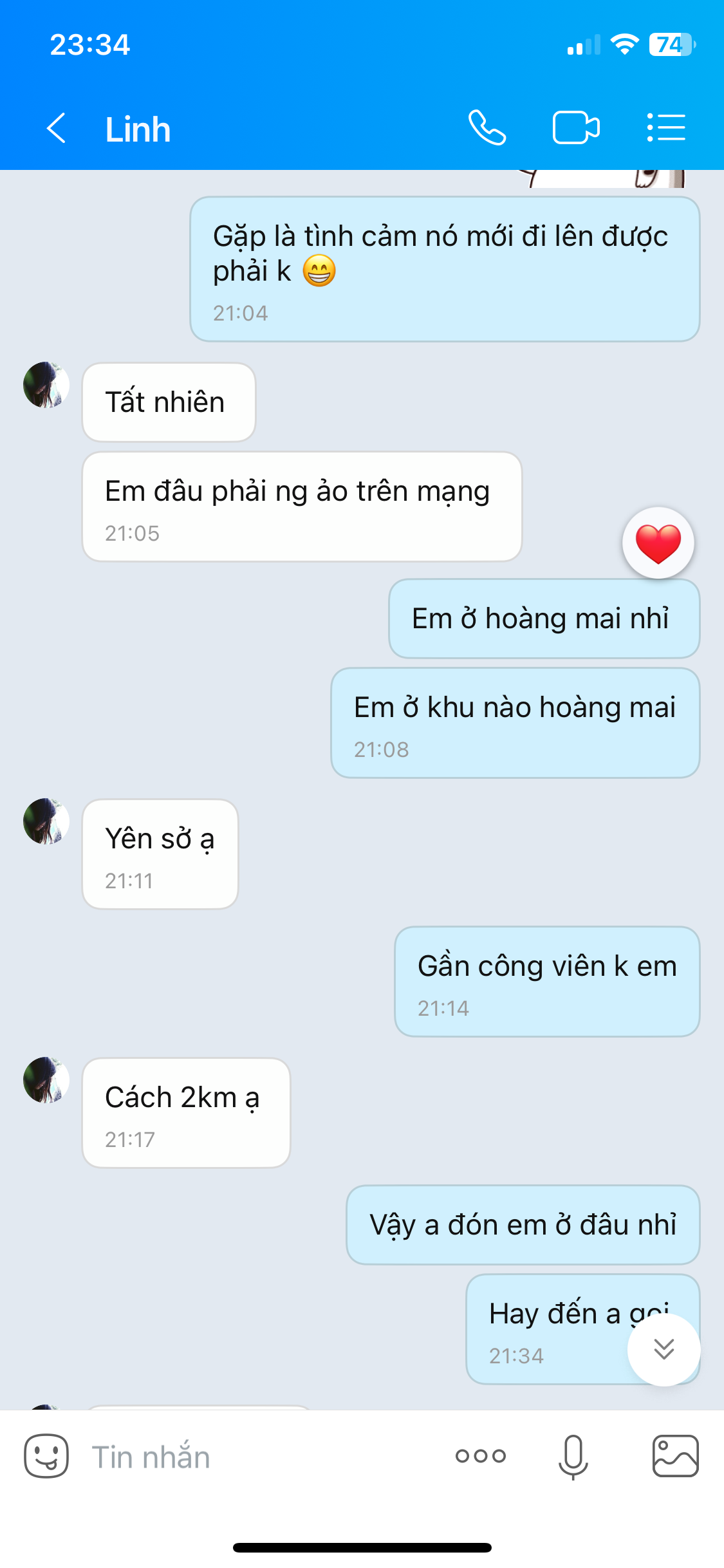Jump to the latest messages
Image resolution: width=724 pixels, height=1568 pixels.
pyautogui.click(x=664, y=1349)
